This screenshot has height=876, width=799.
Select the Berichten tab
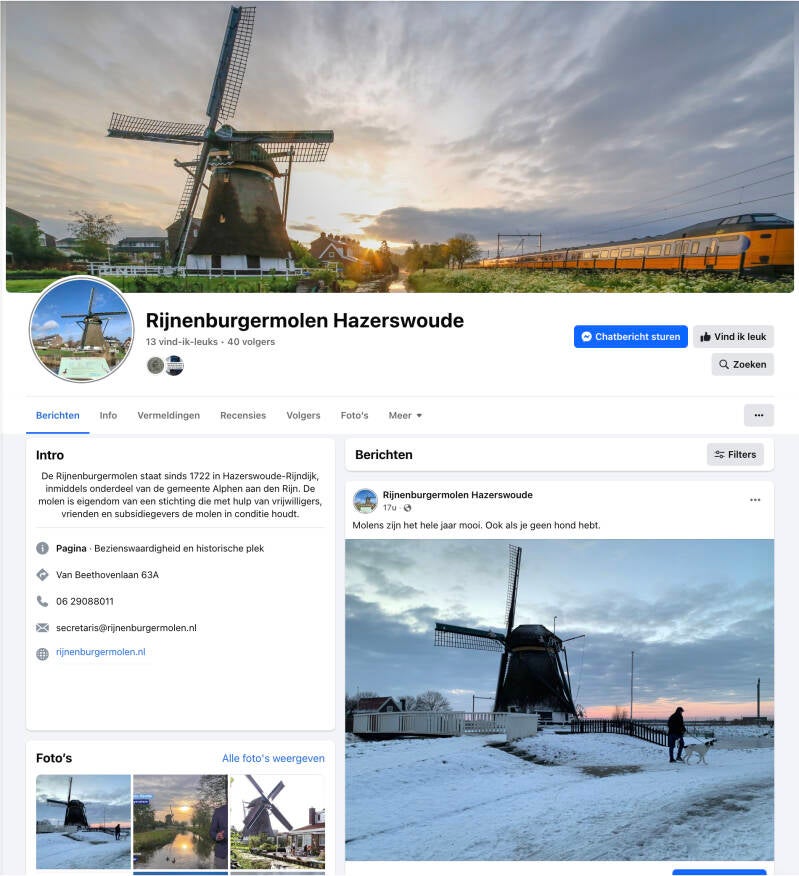pos(58,415)
